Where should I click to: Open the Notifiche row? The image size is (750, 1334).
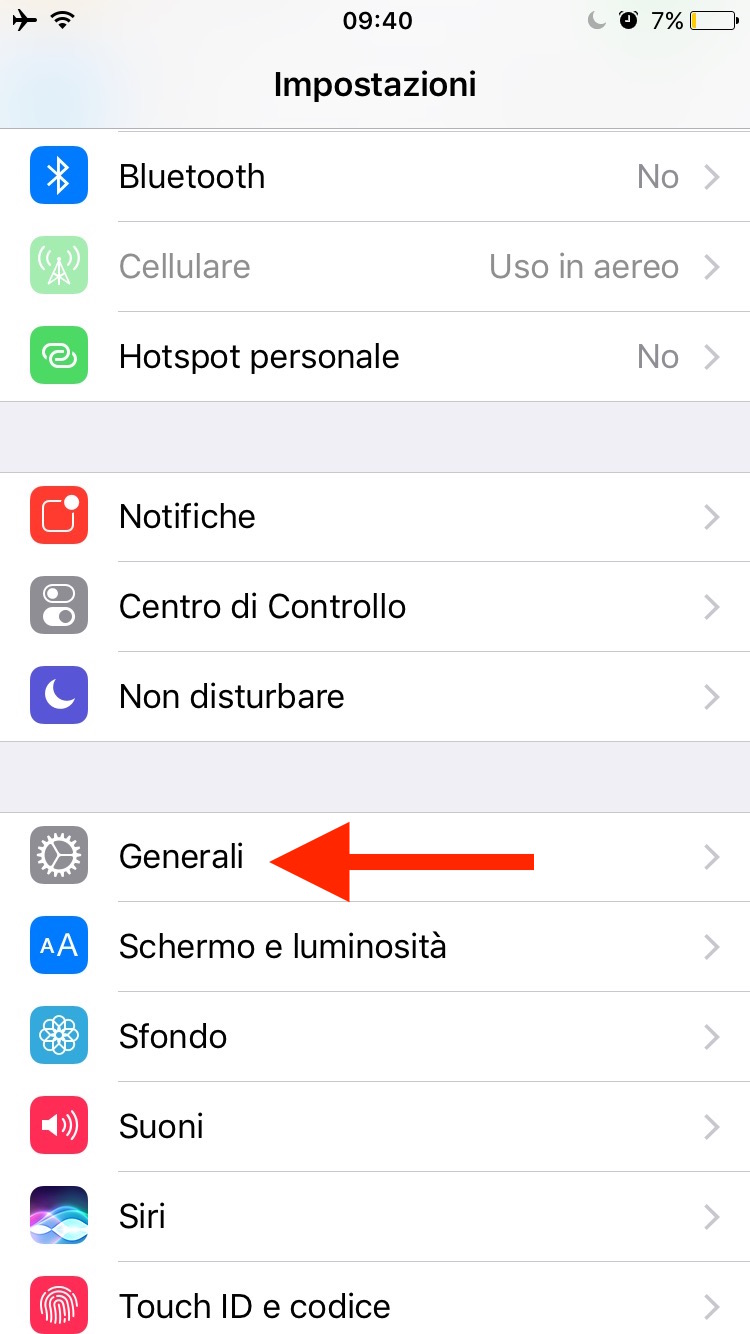pyautogui.click(x=375, y=517)
